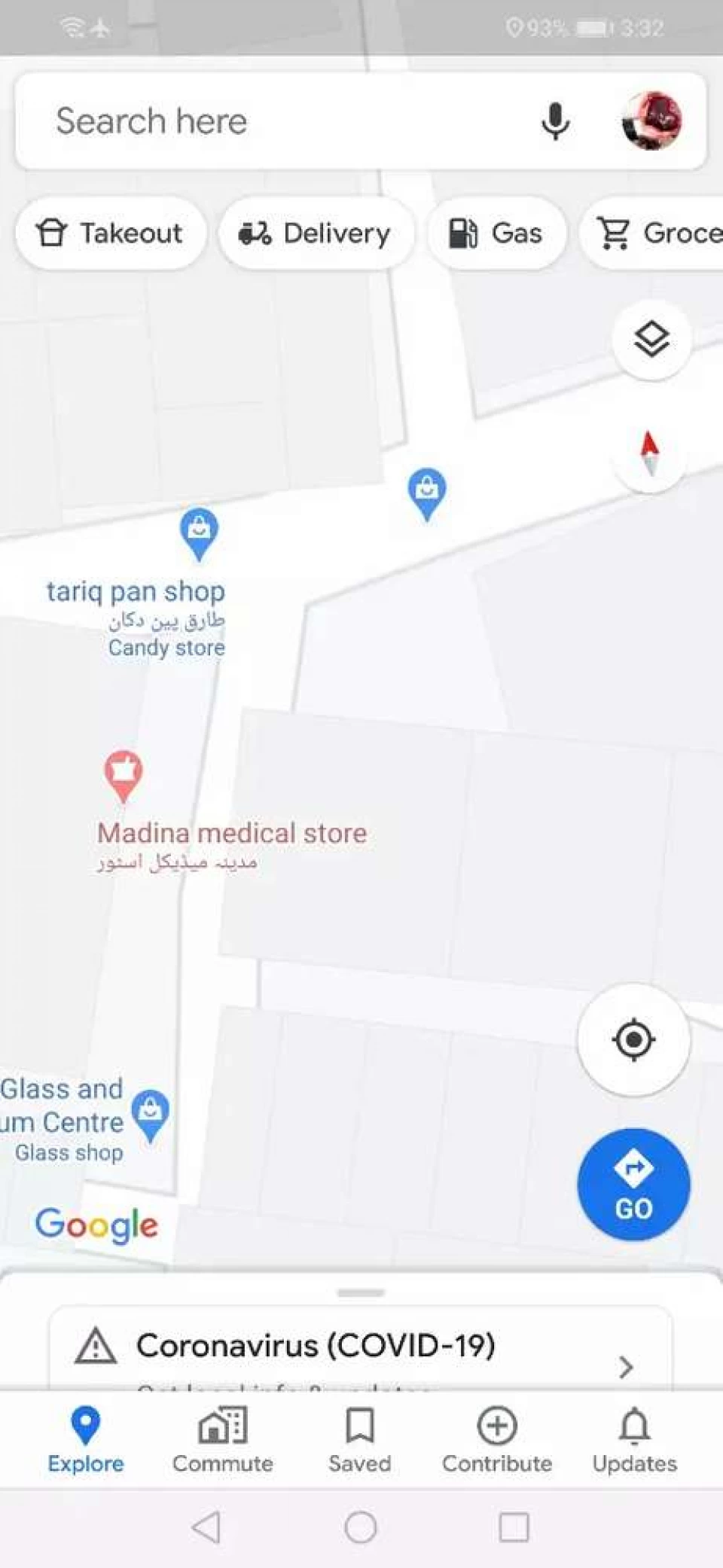
Task: Switch to the Saved tab
Action: (359, 1439)
